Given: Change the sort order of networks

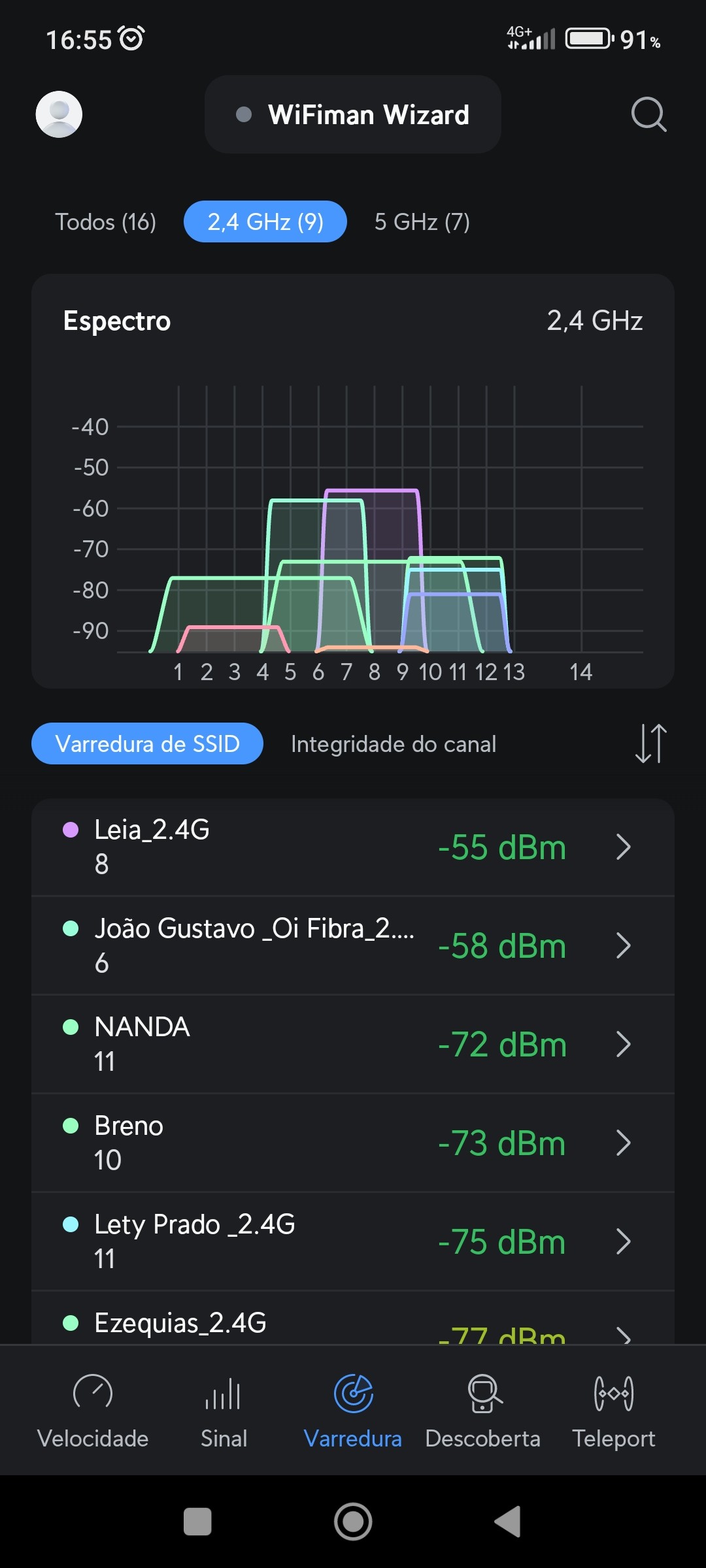Looking at the screenshot, I should point(651,743).
